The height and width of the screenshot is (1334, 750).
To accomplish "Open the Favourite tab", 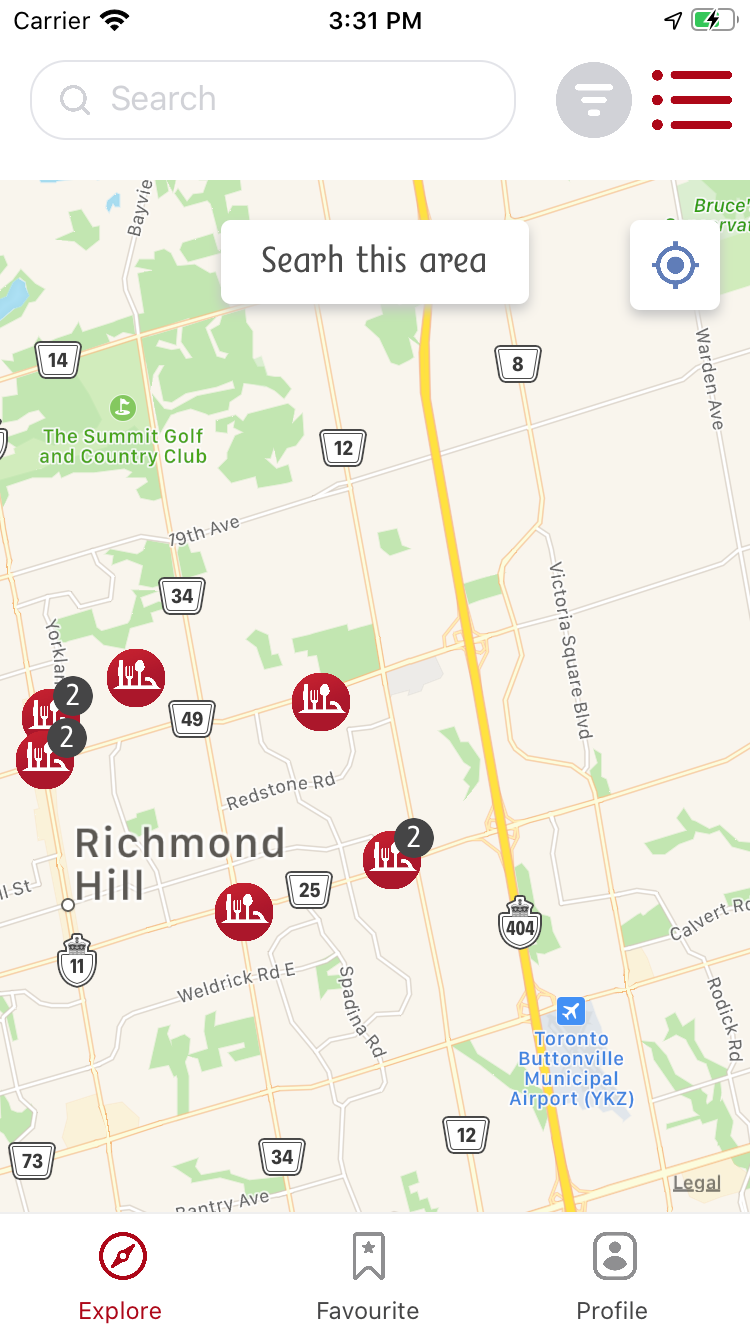I will tap(368, 1275).
